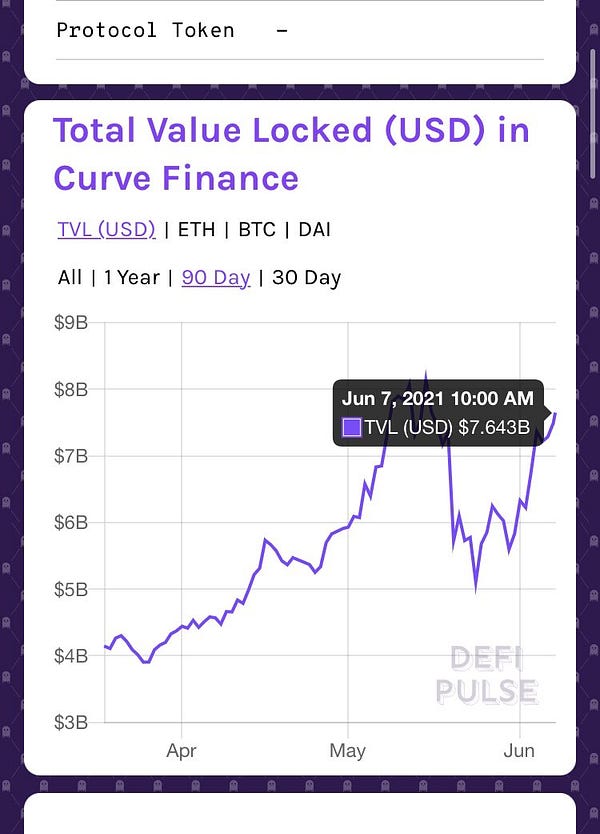This screenshot has height=834, width=600.
Task: Switch chart denomination to DAI
Action: [314, 229]
